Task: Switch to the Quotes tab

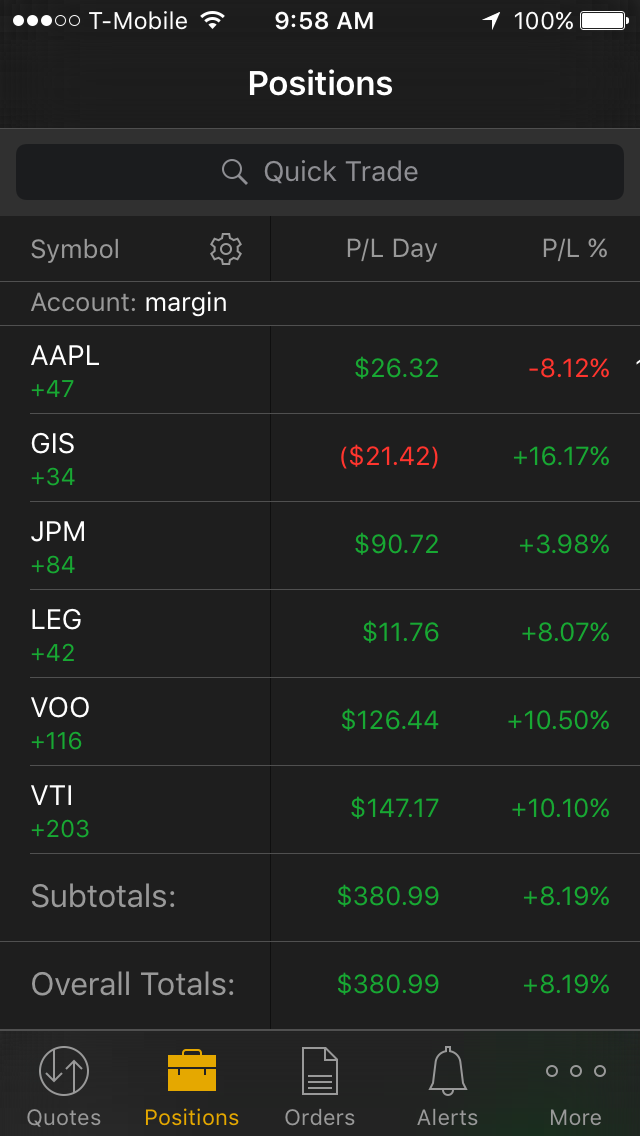Action: click(64, 1085)
